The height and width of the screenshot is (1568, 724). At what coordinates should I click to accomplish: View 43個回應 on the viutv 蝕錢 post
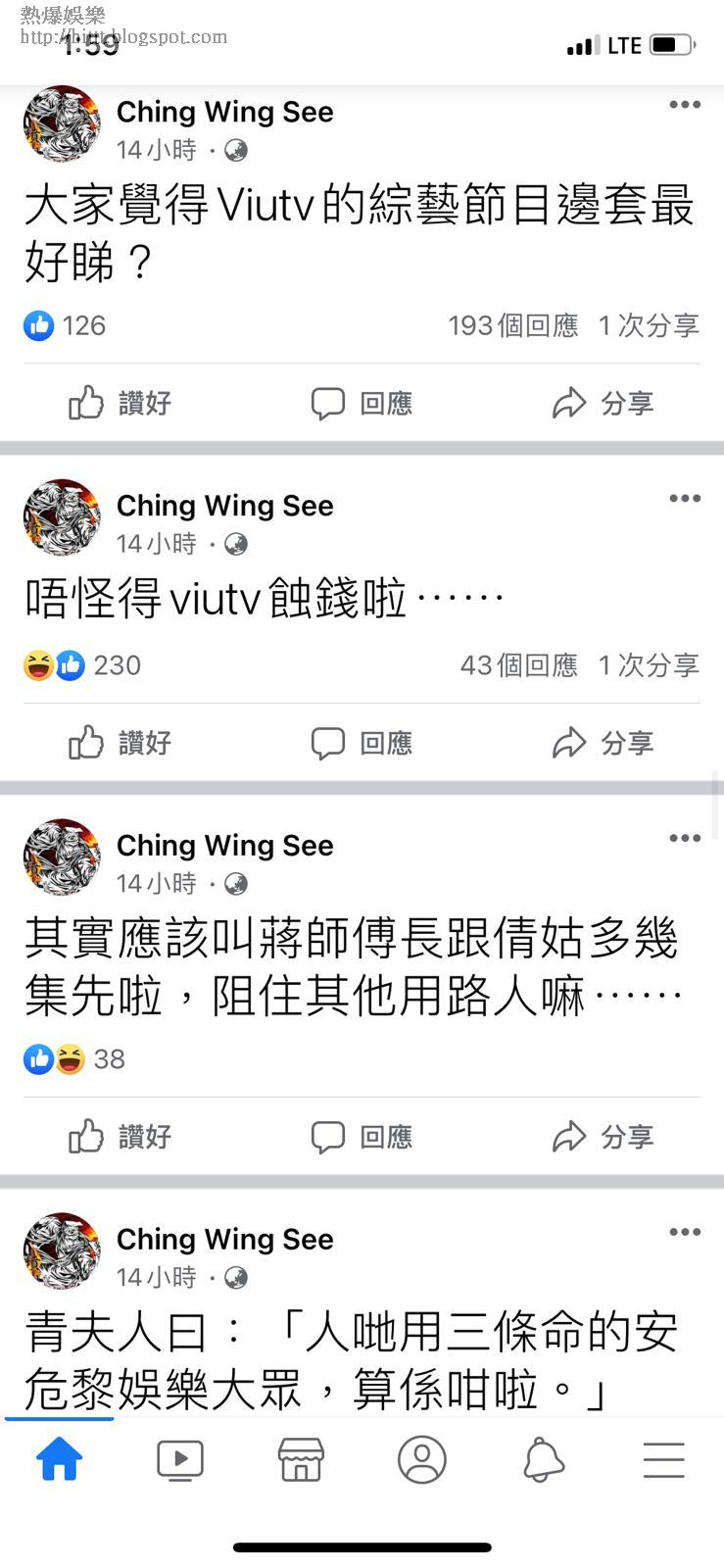click(518, 665)
